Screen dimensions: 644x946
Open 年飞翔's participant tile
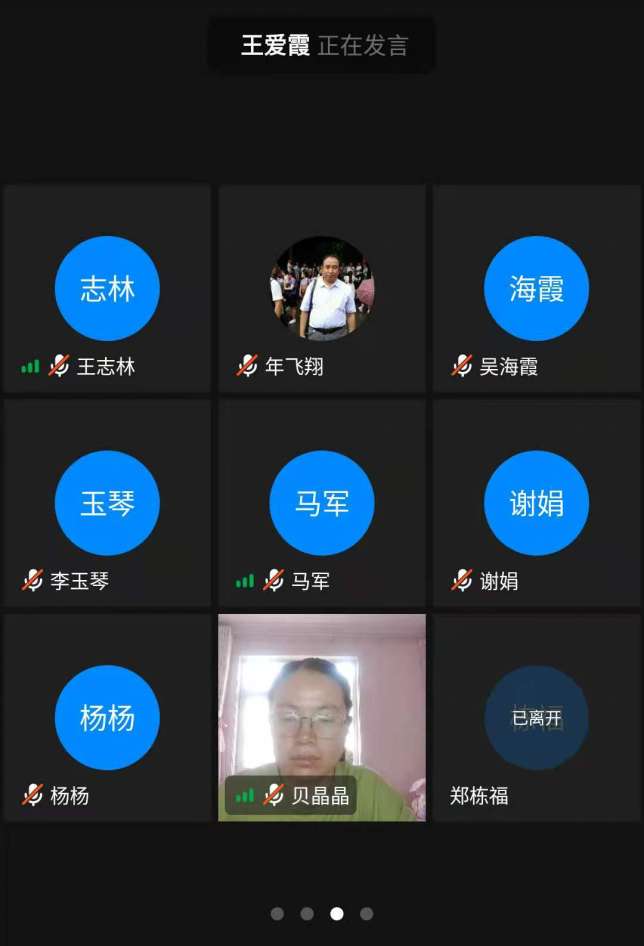coord(322,288)
